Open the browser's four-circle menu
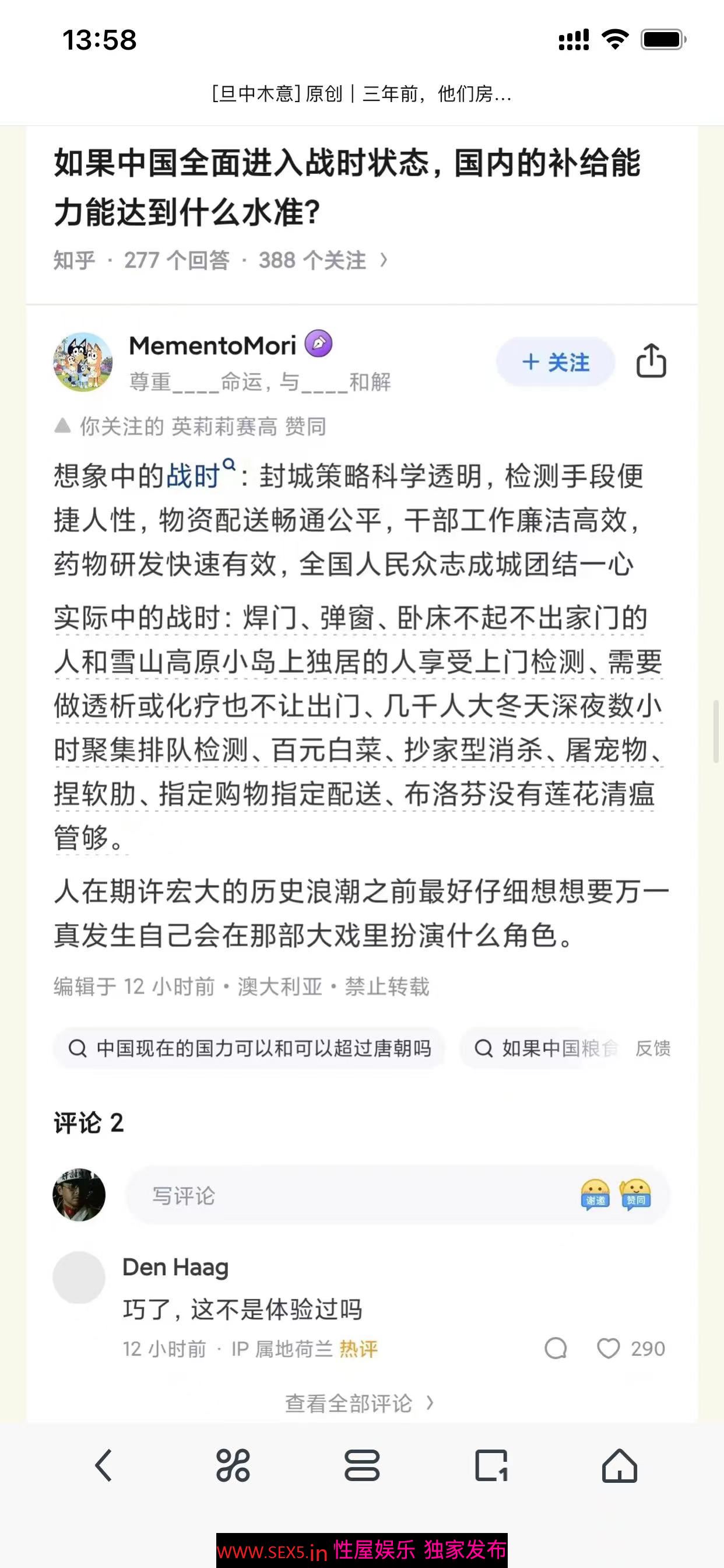Screen dimensions: 724x1568 [233, 1465]
